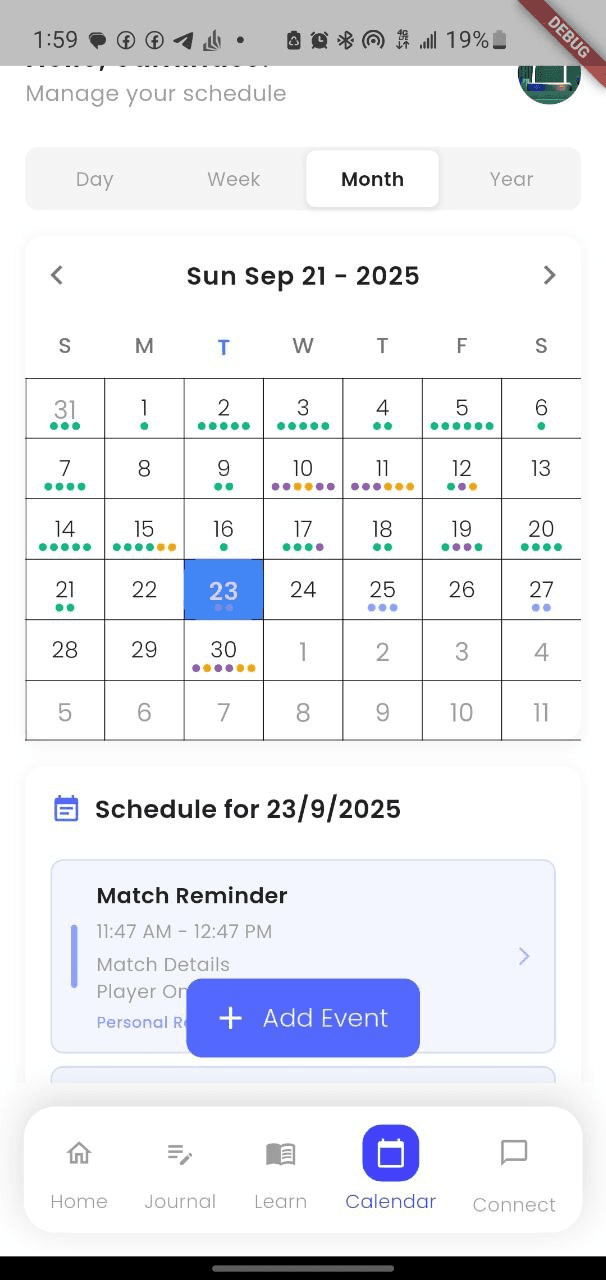The image size is (606, 1280).
Task: Open the Connect tab
Action: tap(514, 1172)
